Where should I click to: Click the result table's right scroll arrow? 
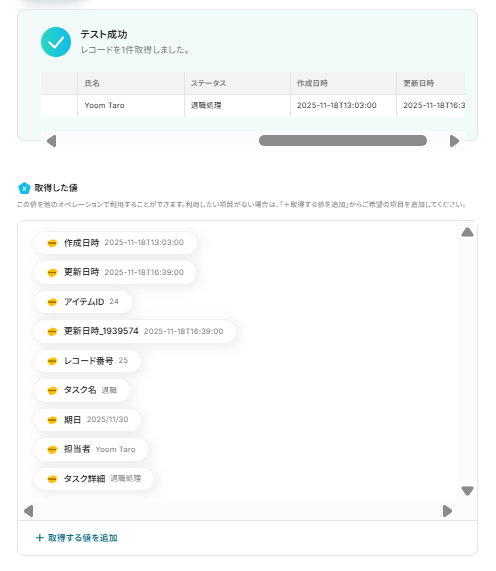tap(454, 141)
